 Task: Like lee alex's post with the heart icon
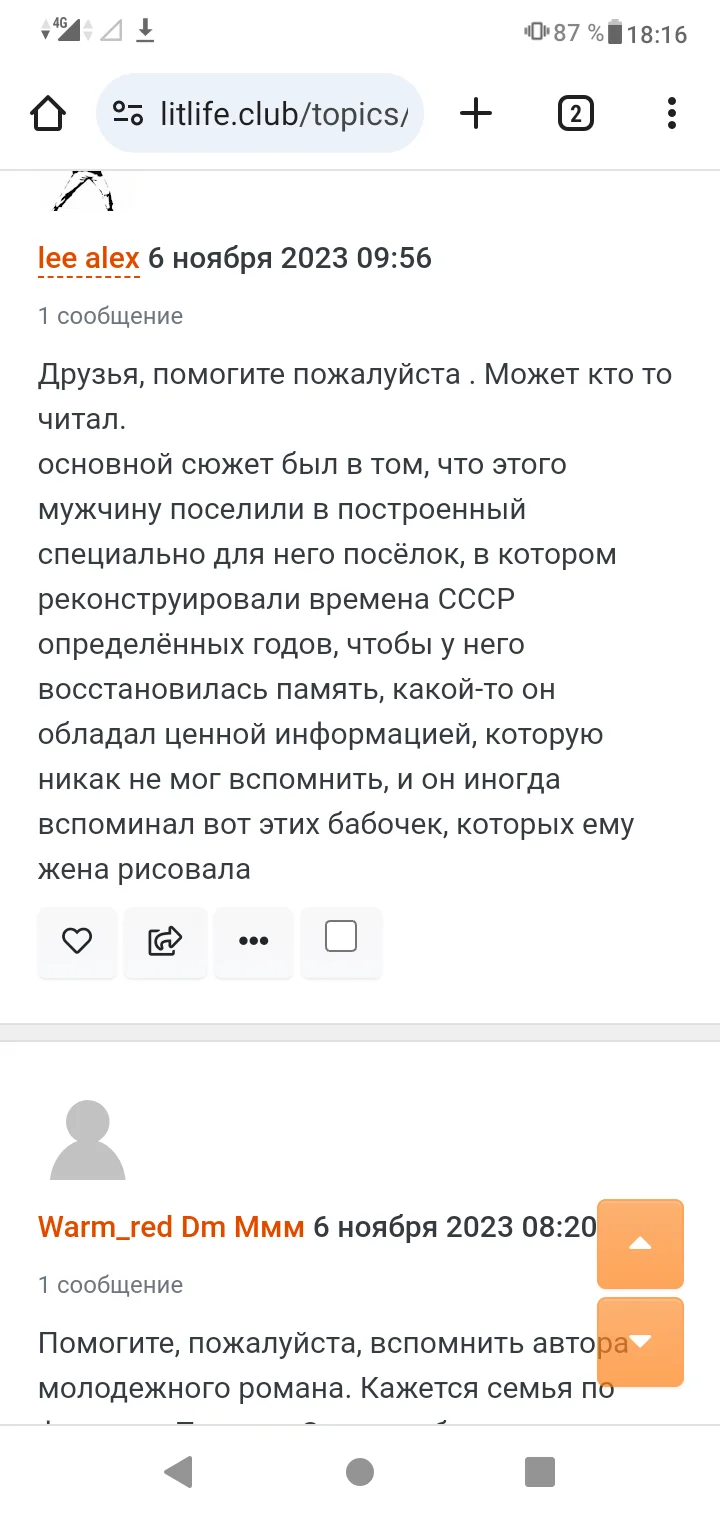[x=77, y=942]
